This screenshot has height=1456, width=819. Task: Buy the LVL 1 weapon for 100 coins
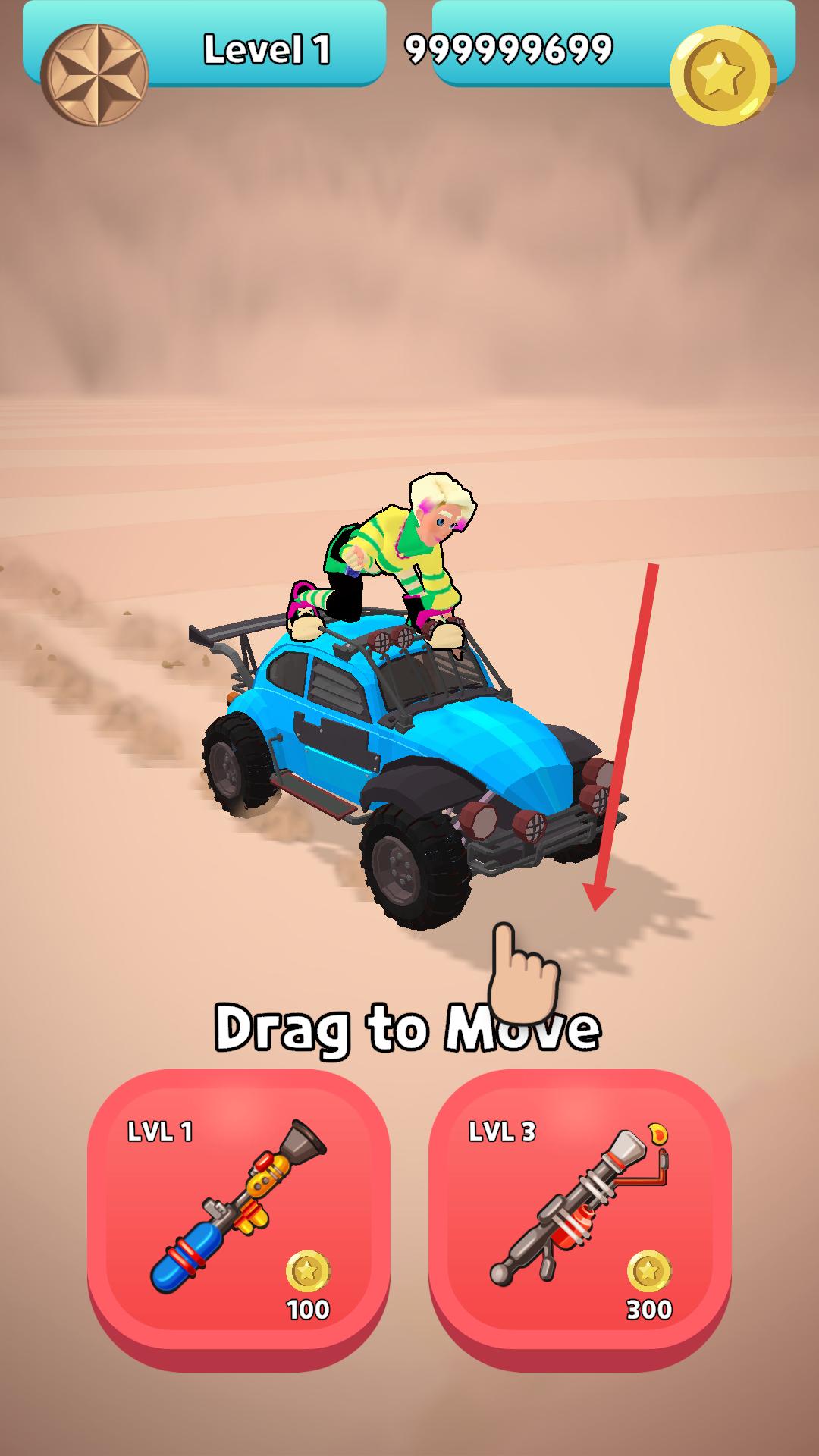pos(238,1212)
